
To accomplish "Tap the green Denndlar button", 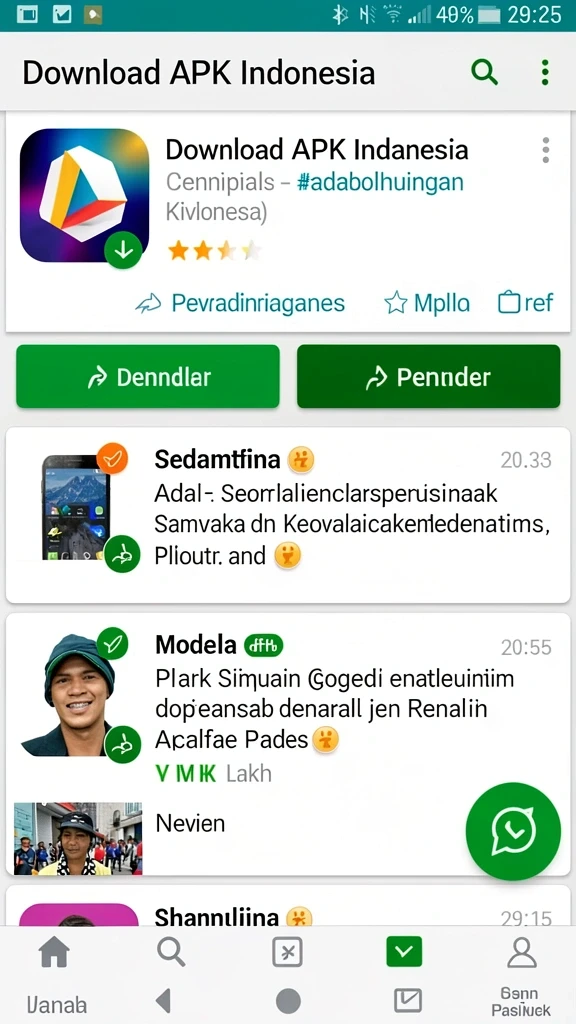I will coord(148,377).
